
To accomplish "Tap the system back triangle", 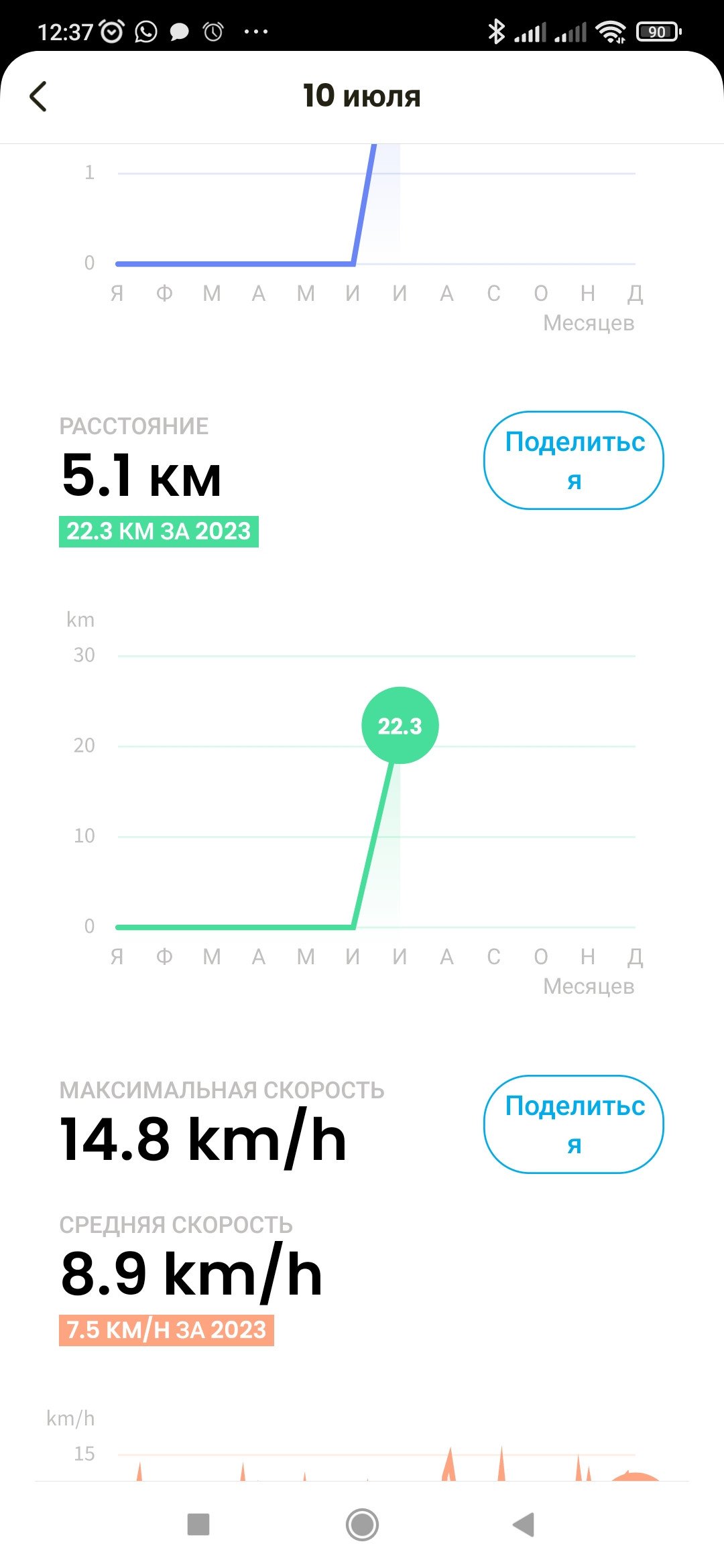I will click(524, 1524).
